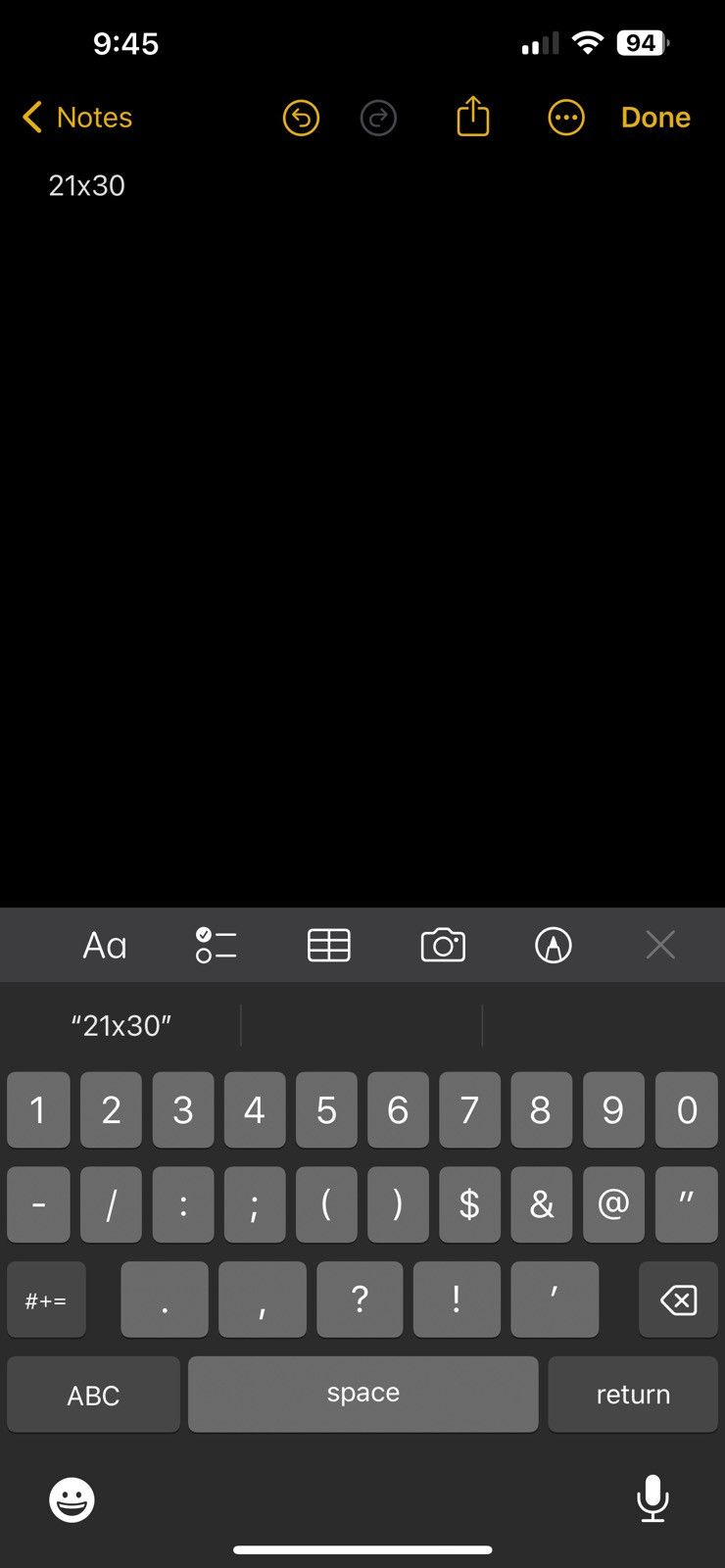725x1568 pixels.
Task: Tap the space key
Action: (x=363, y=1395)
